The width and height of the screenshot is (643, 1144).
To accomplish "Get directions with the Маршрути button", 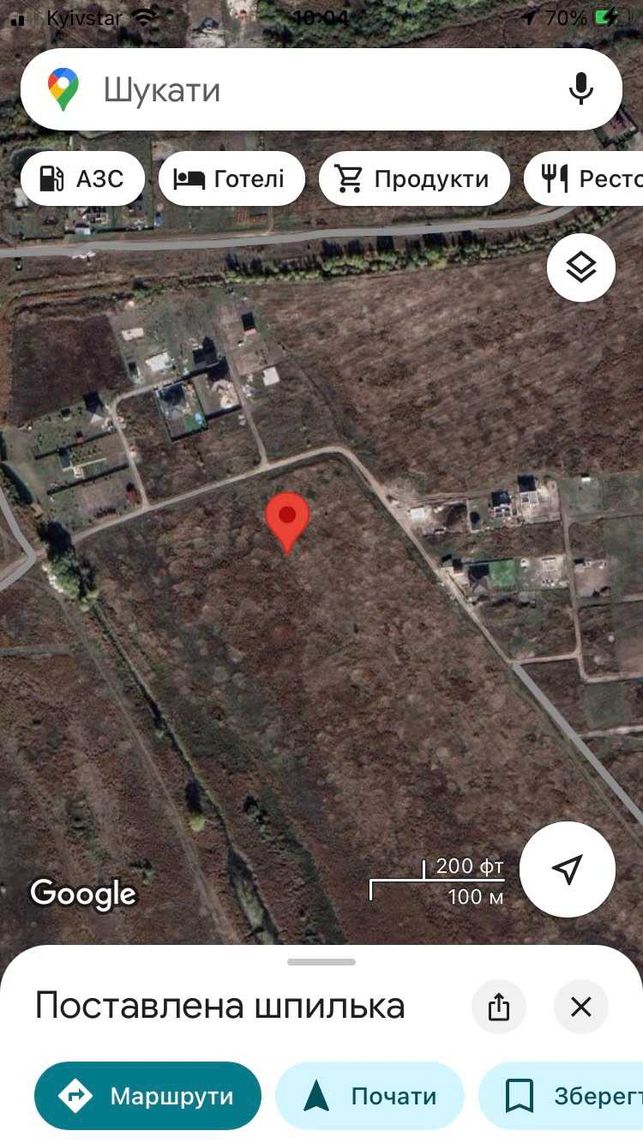I will click(x=147, y=1096).
